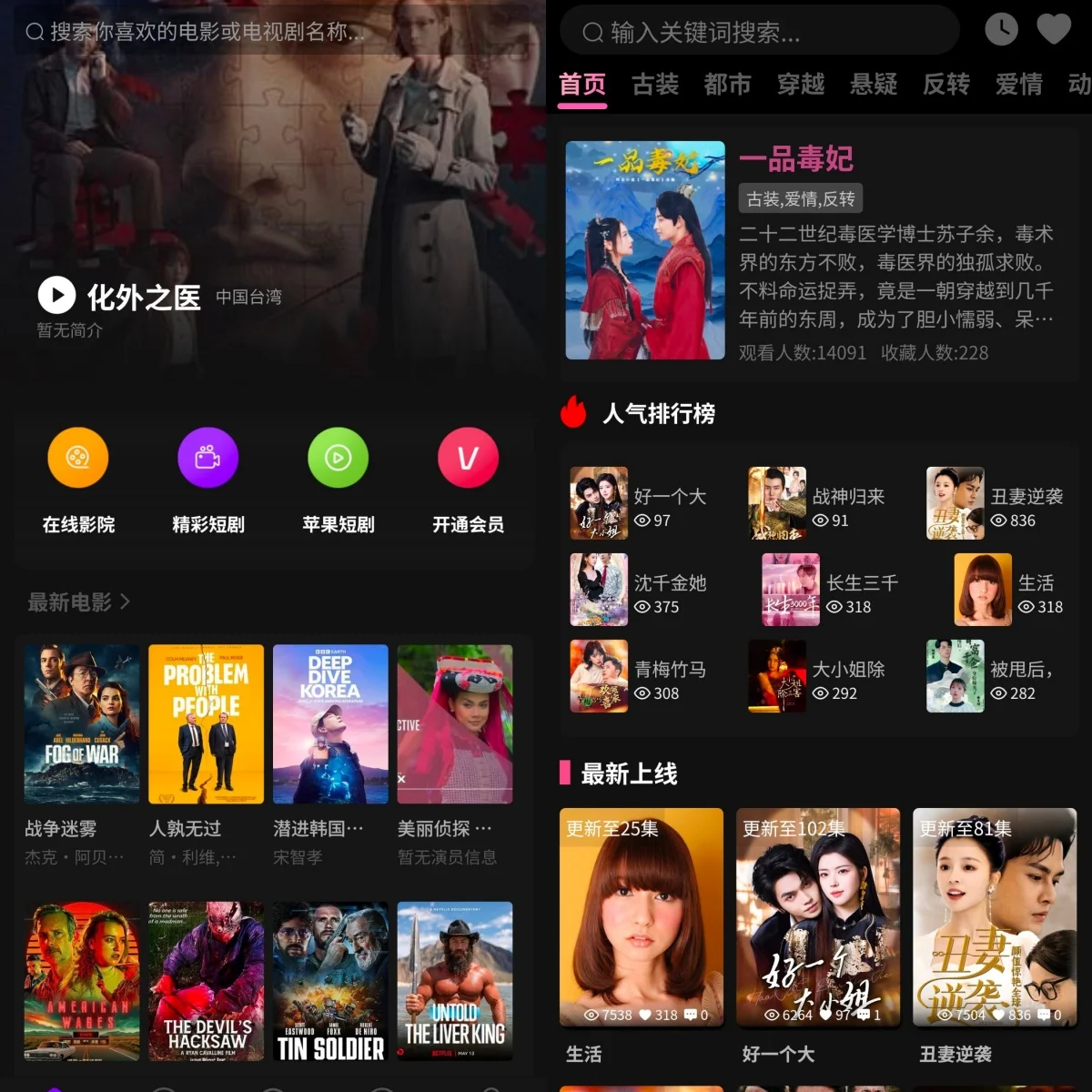This screenshot has height=1092, width=1092.
Task: Open 沈千金她 from the ranking list
Action: click(x=639, y=590)
